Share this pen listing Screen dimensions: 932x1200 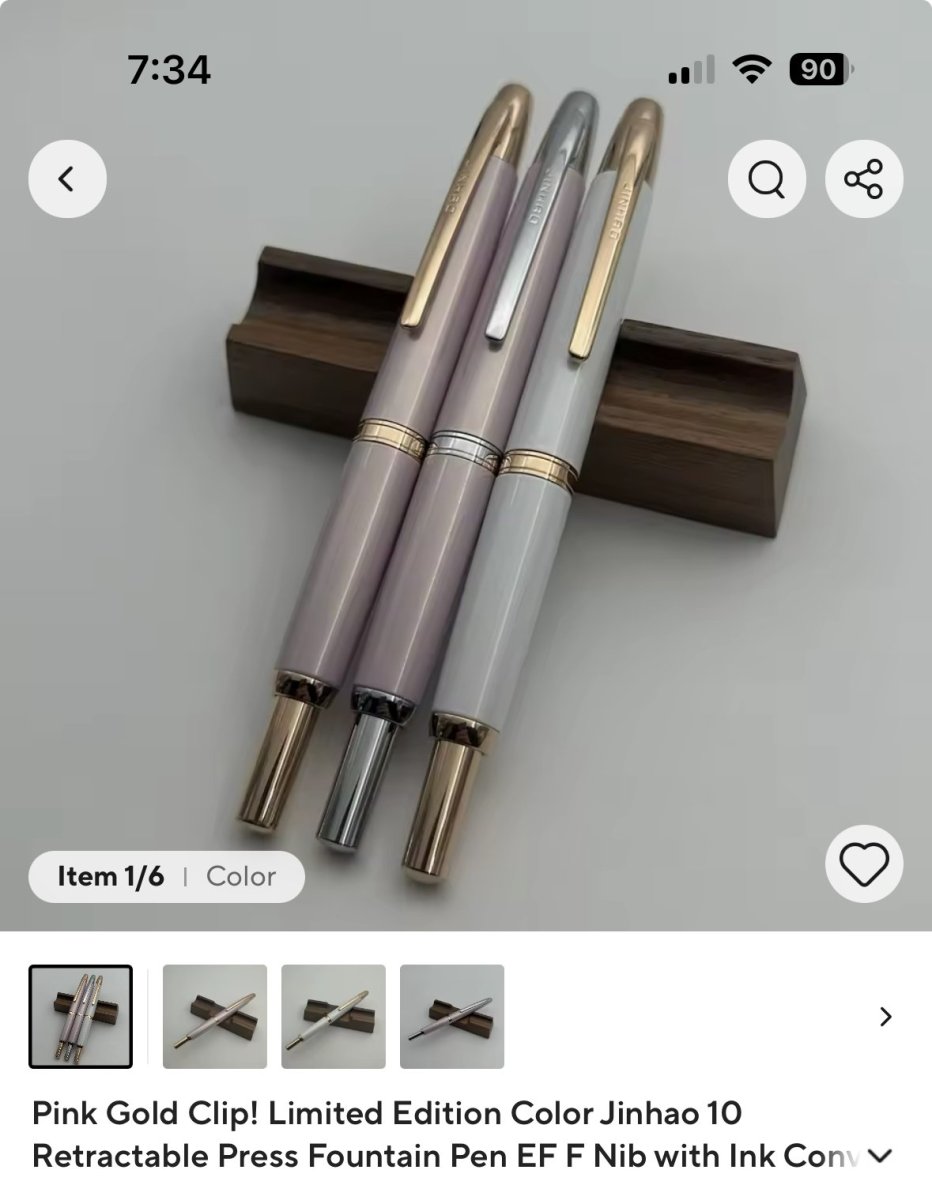864,179
